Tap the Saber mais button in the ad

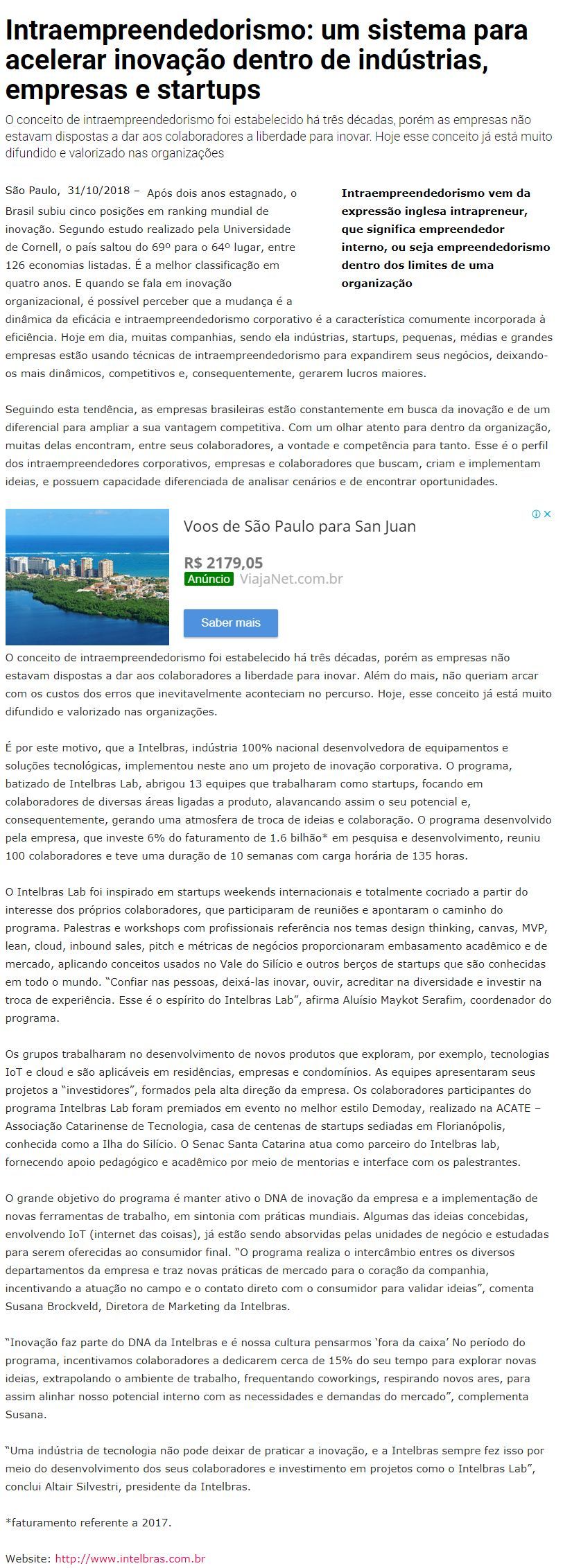tap(230, 622)
